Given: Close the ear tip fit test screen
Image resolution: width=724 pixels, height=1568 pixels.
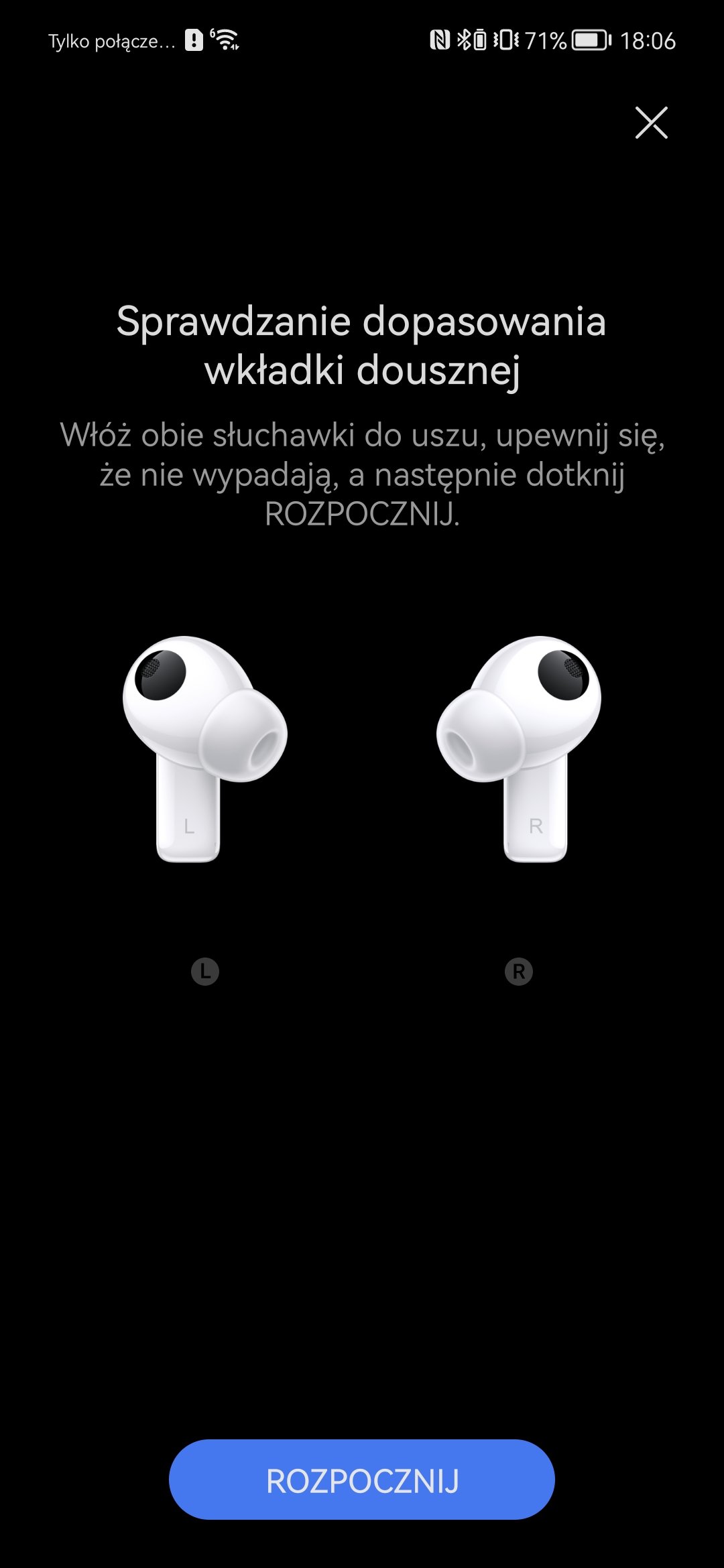Looking at the screenshot, I should 651,123.
